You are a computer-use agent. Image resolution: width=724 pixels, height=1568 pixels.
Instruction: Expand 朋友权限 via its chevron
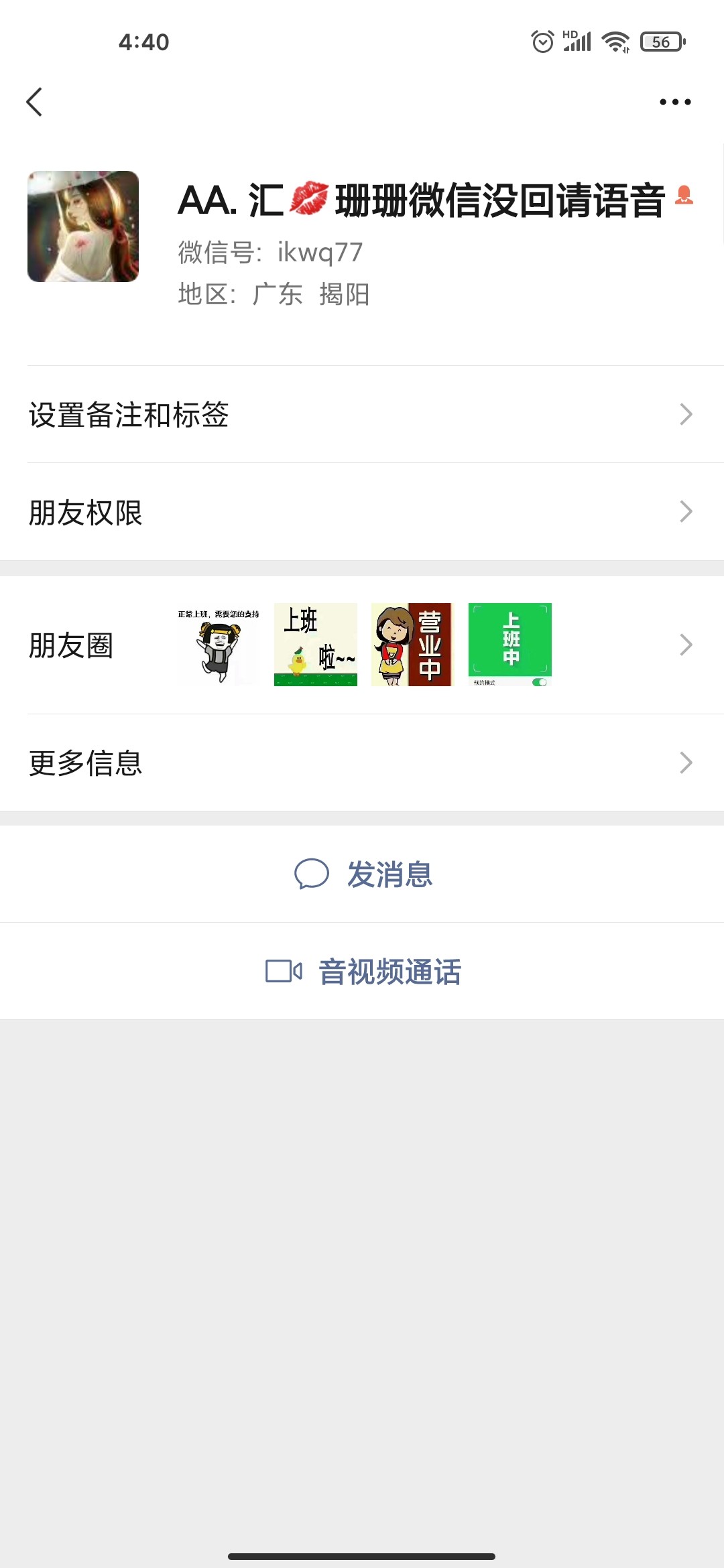(685, 512)
